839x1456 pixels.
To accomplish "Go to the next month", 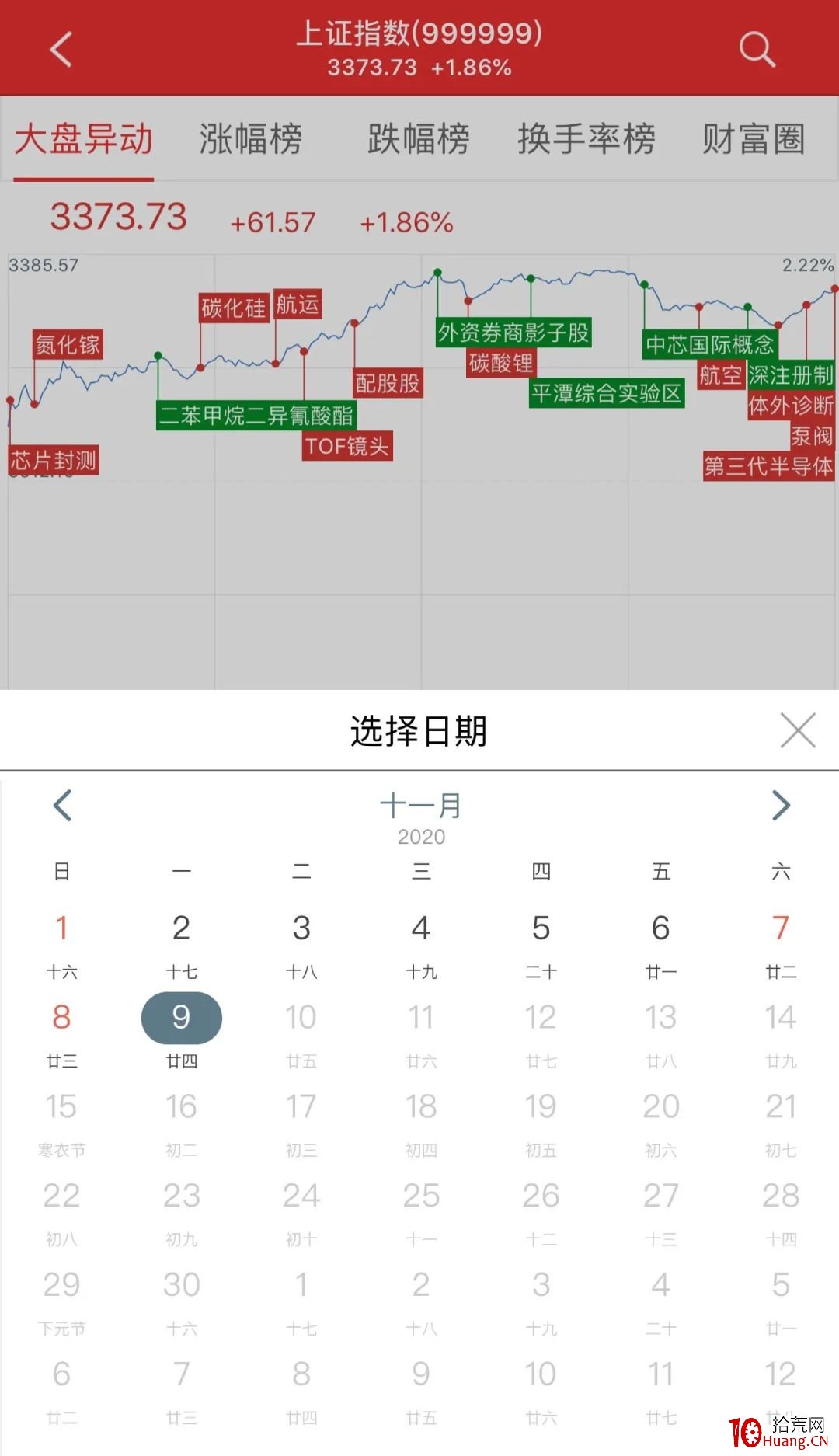I will (781, 805).
